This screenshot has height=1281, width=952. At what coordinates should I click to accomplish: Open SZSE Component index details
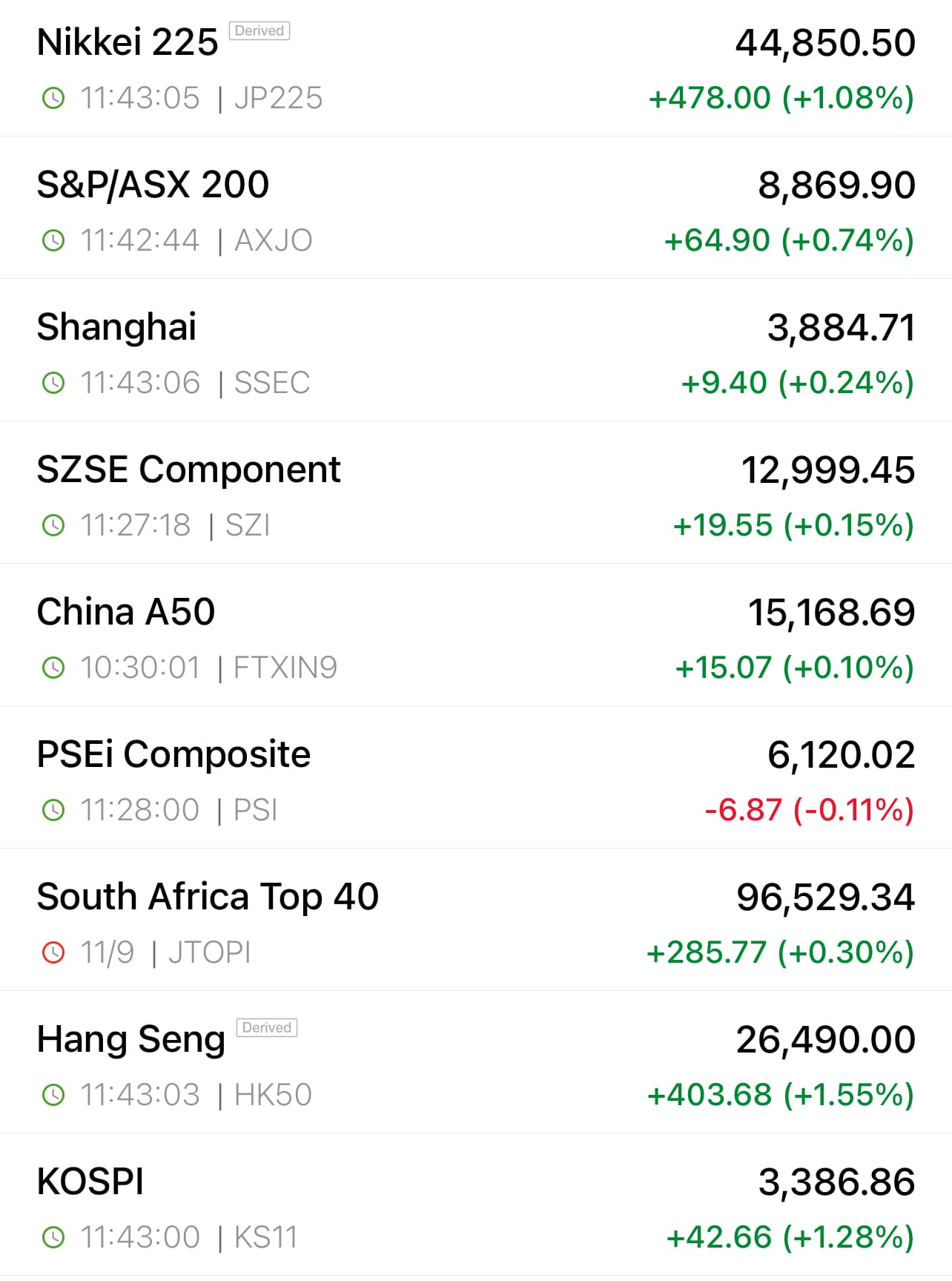188,470
